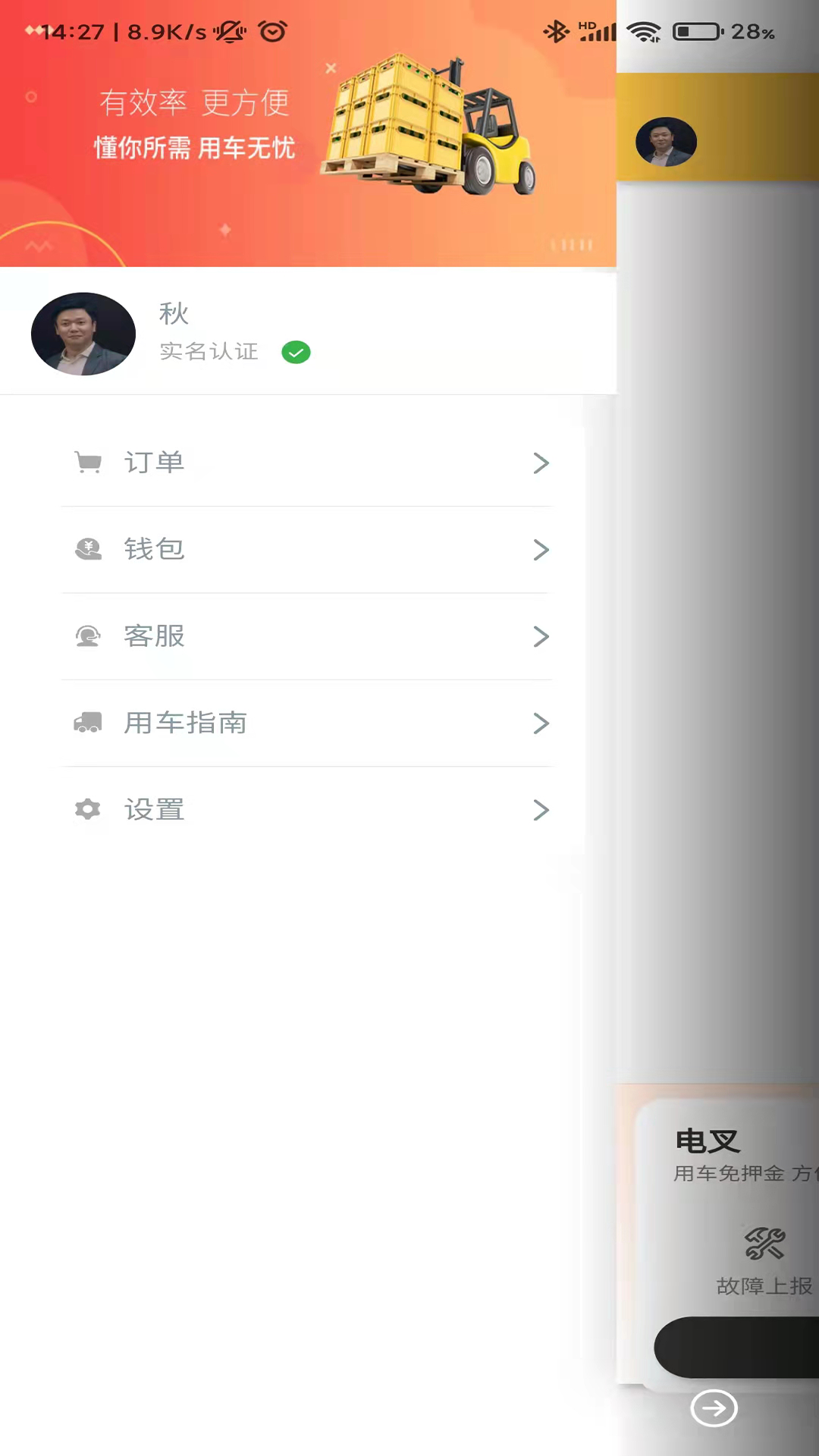Tap the circled arrow icon
This screenshot has width=819, height=1456.
pos(714,1408)
